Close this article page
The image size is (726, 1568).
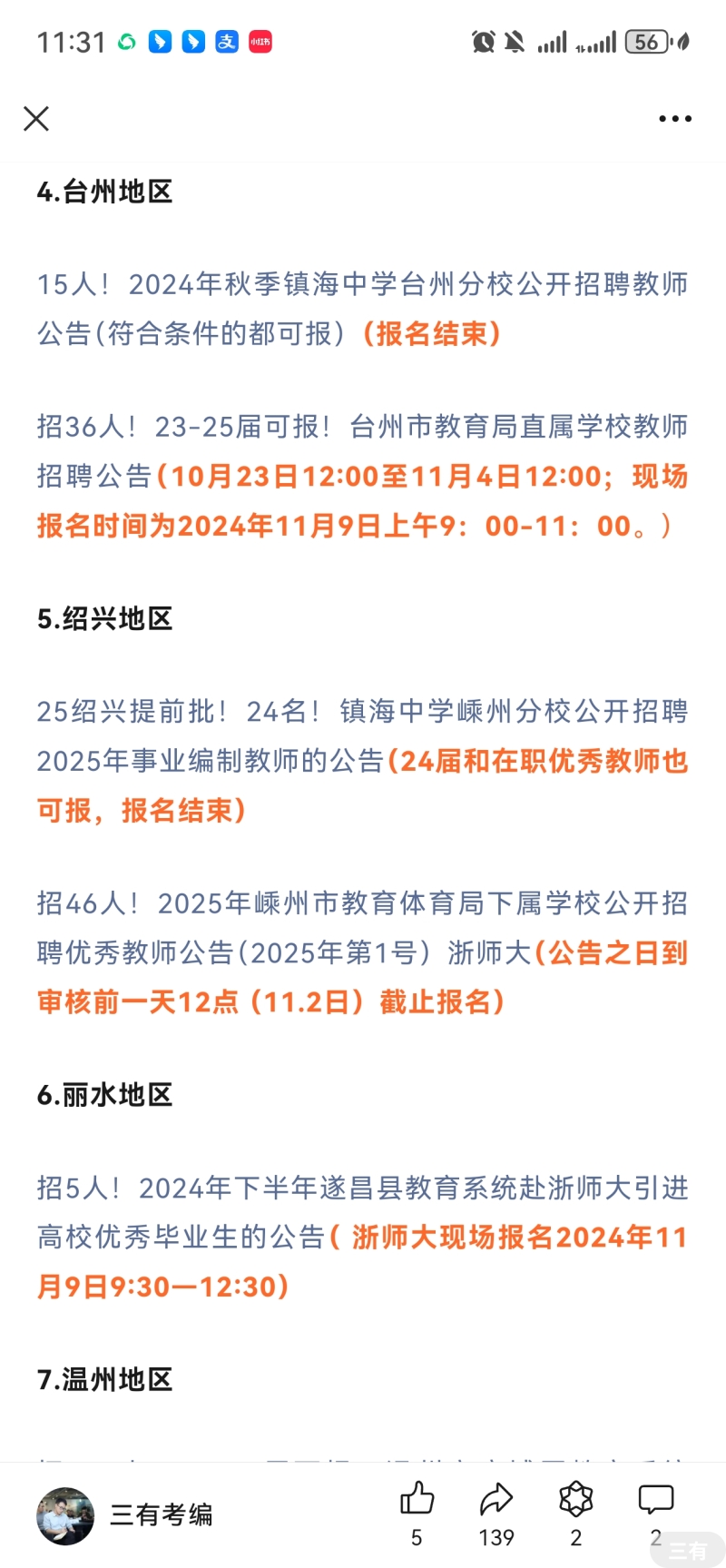[36, 118]
